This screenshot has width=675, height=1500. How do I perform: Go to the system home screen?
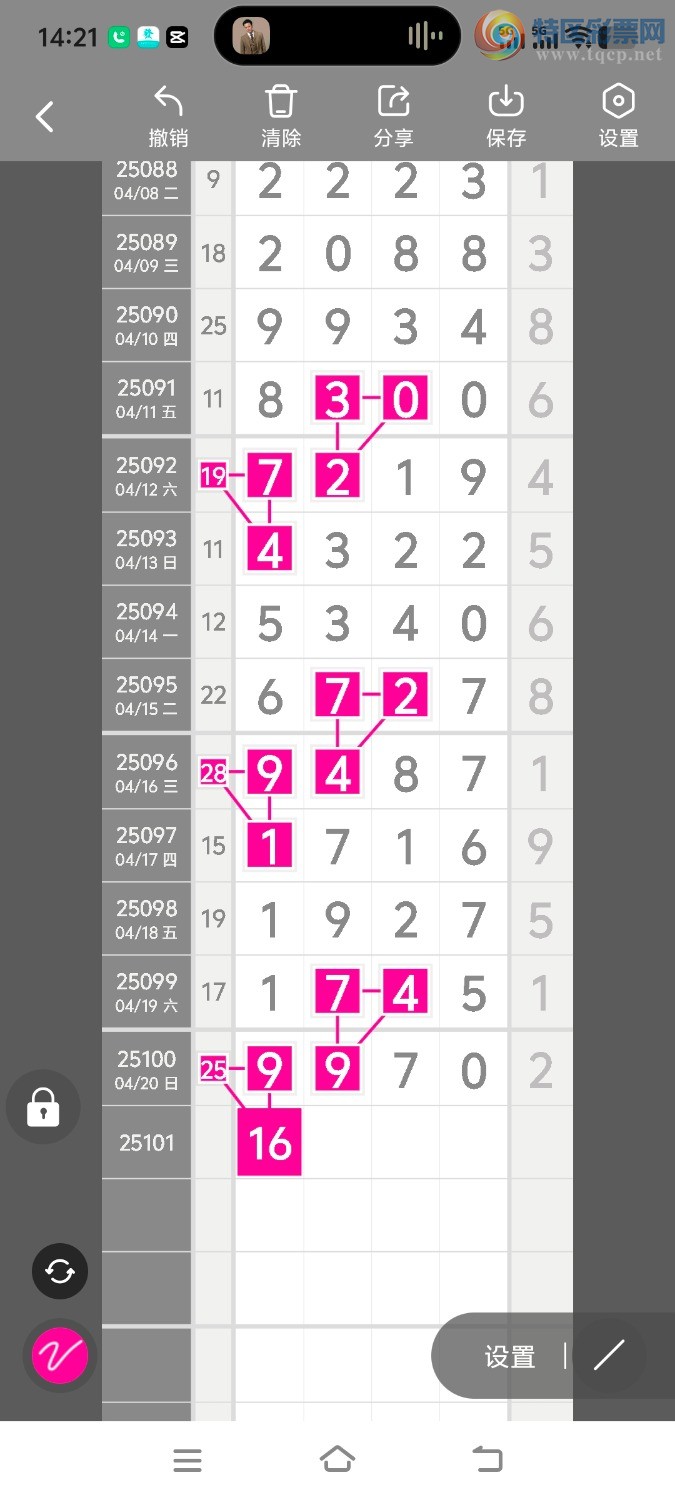pyautogui.click(x=337, y=1460)
